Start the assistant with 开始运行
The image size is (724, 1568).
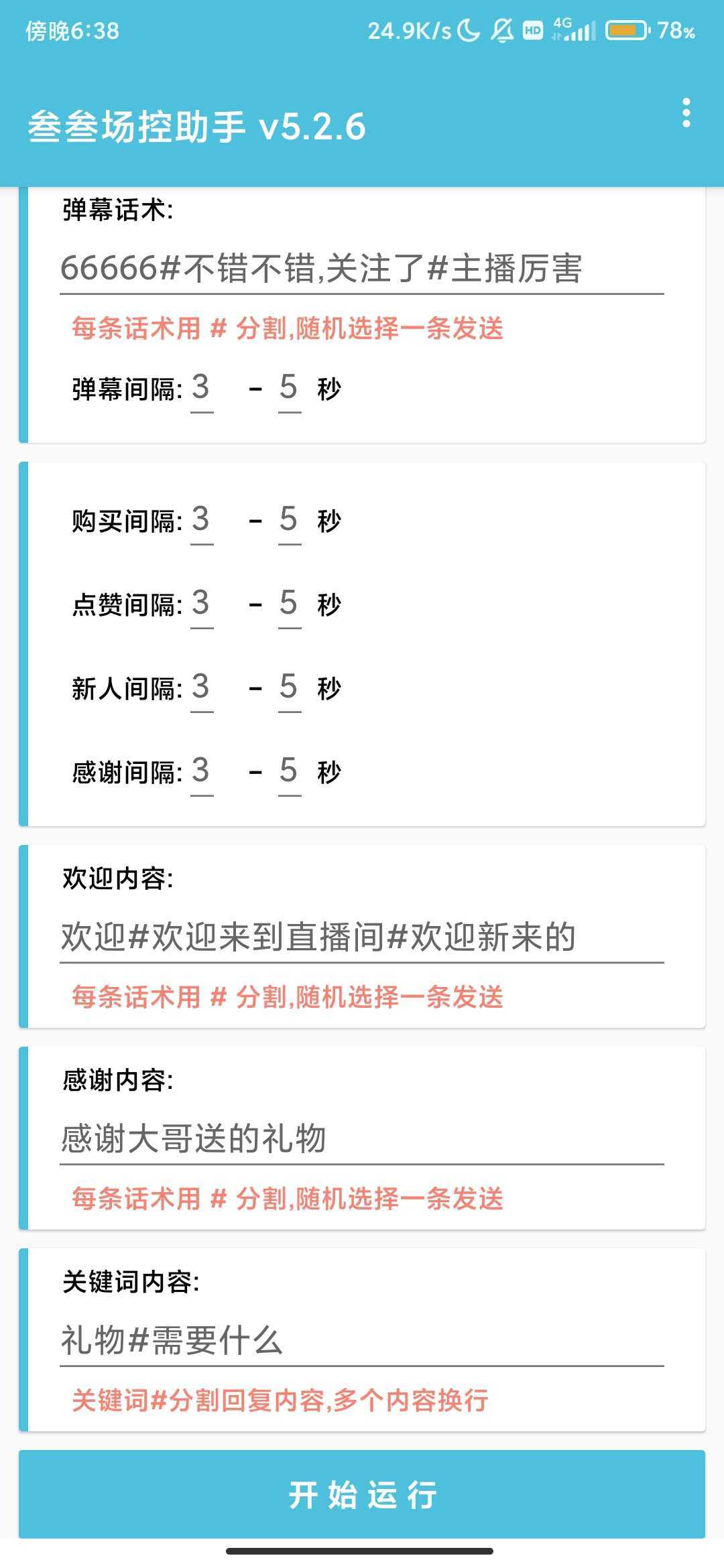tap(362, 1494)
